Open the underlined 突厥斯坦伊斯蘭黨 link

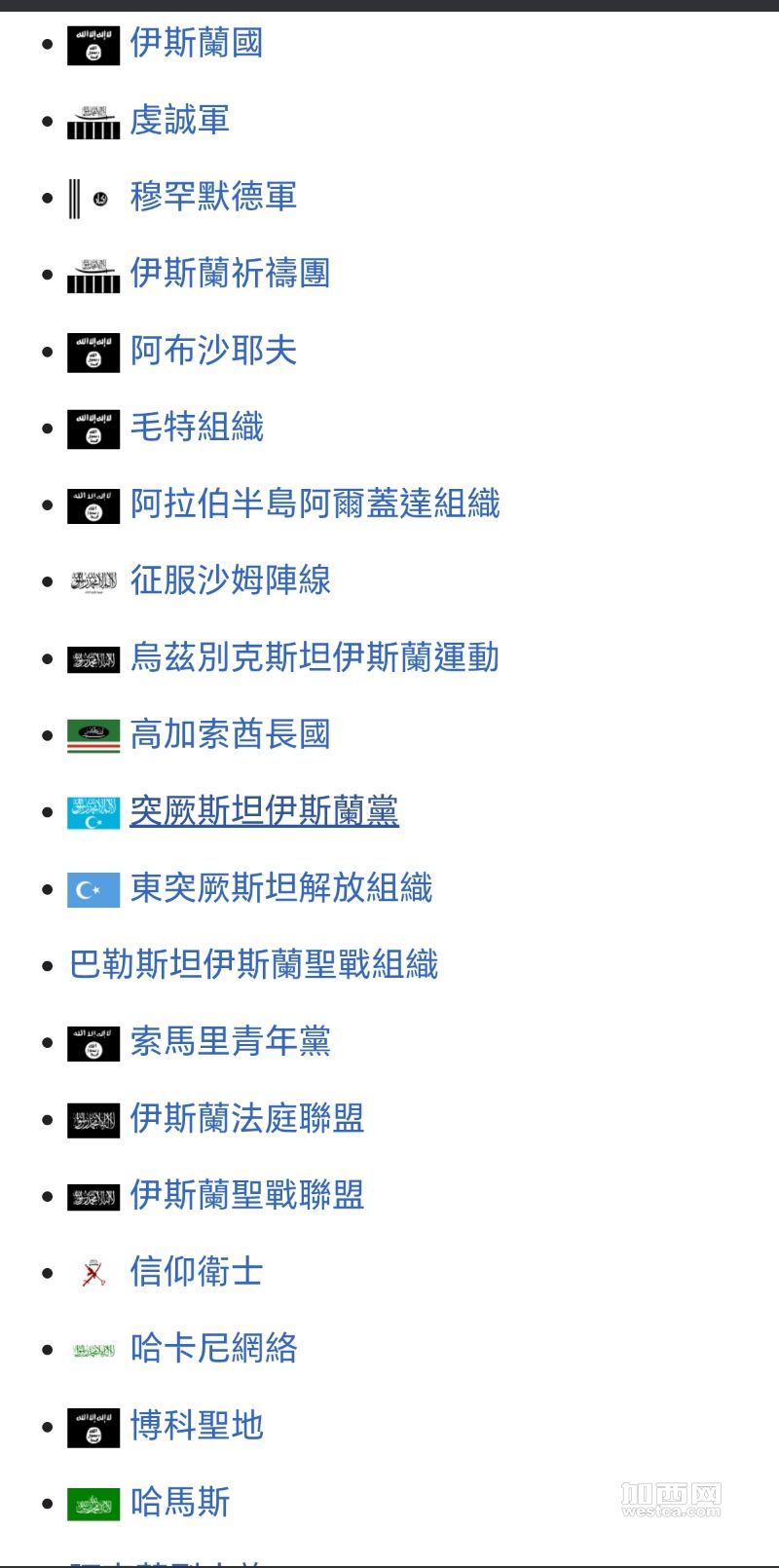(264, 811)
